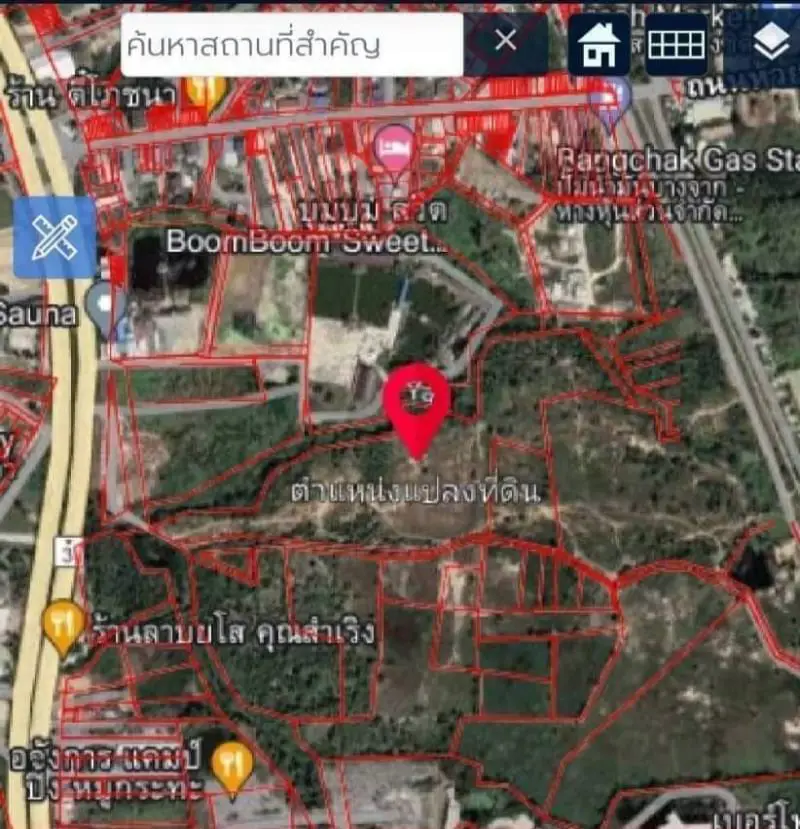Clear the search text with the X button
Viewport: 800px width, 829px height.
tap(506, 41)
